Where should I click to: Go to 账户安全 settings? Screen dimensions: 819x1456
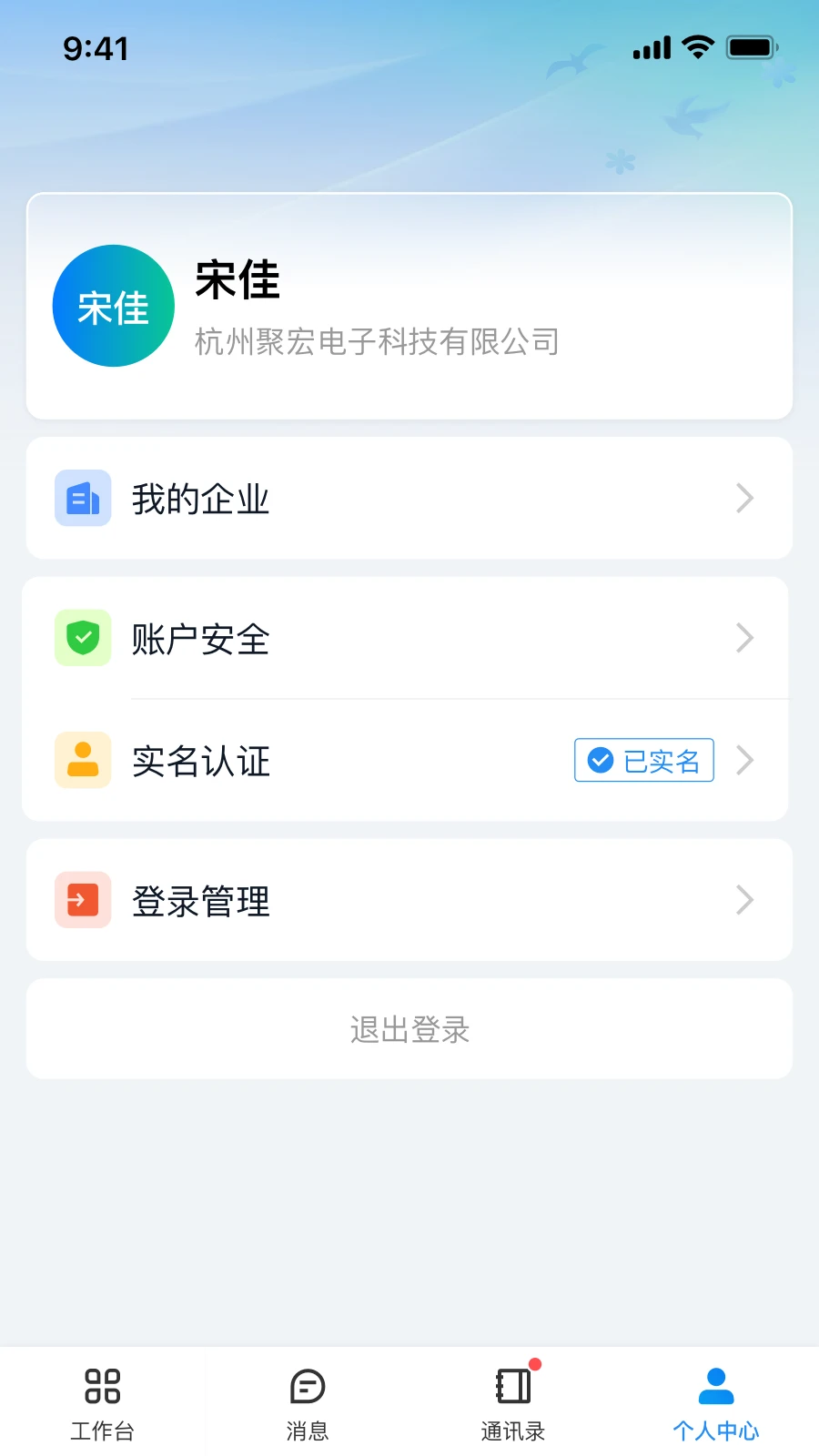click(x=405, y=638)
